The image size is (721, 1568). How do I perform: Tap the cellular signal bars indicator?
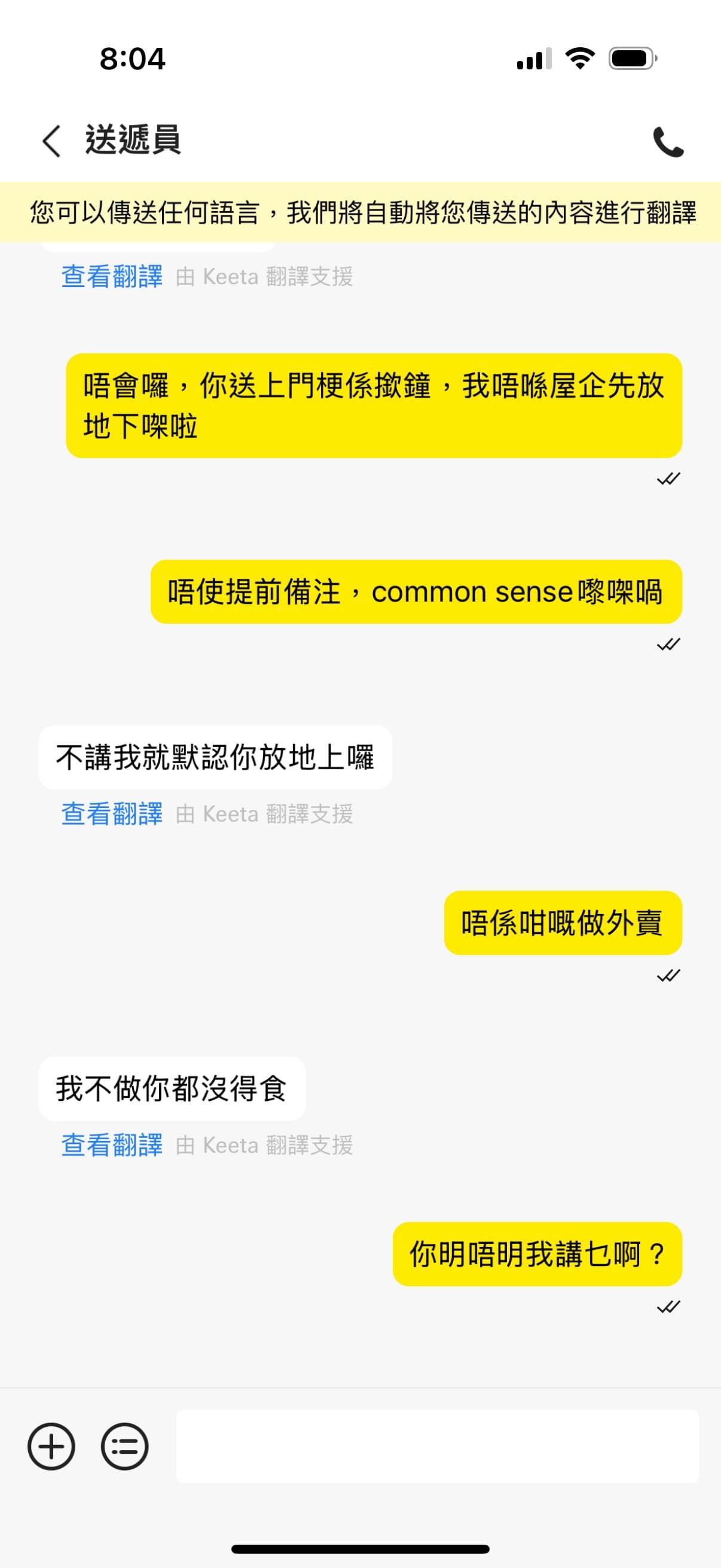tap(534, 59)
